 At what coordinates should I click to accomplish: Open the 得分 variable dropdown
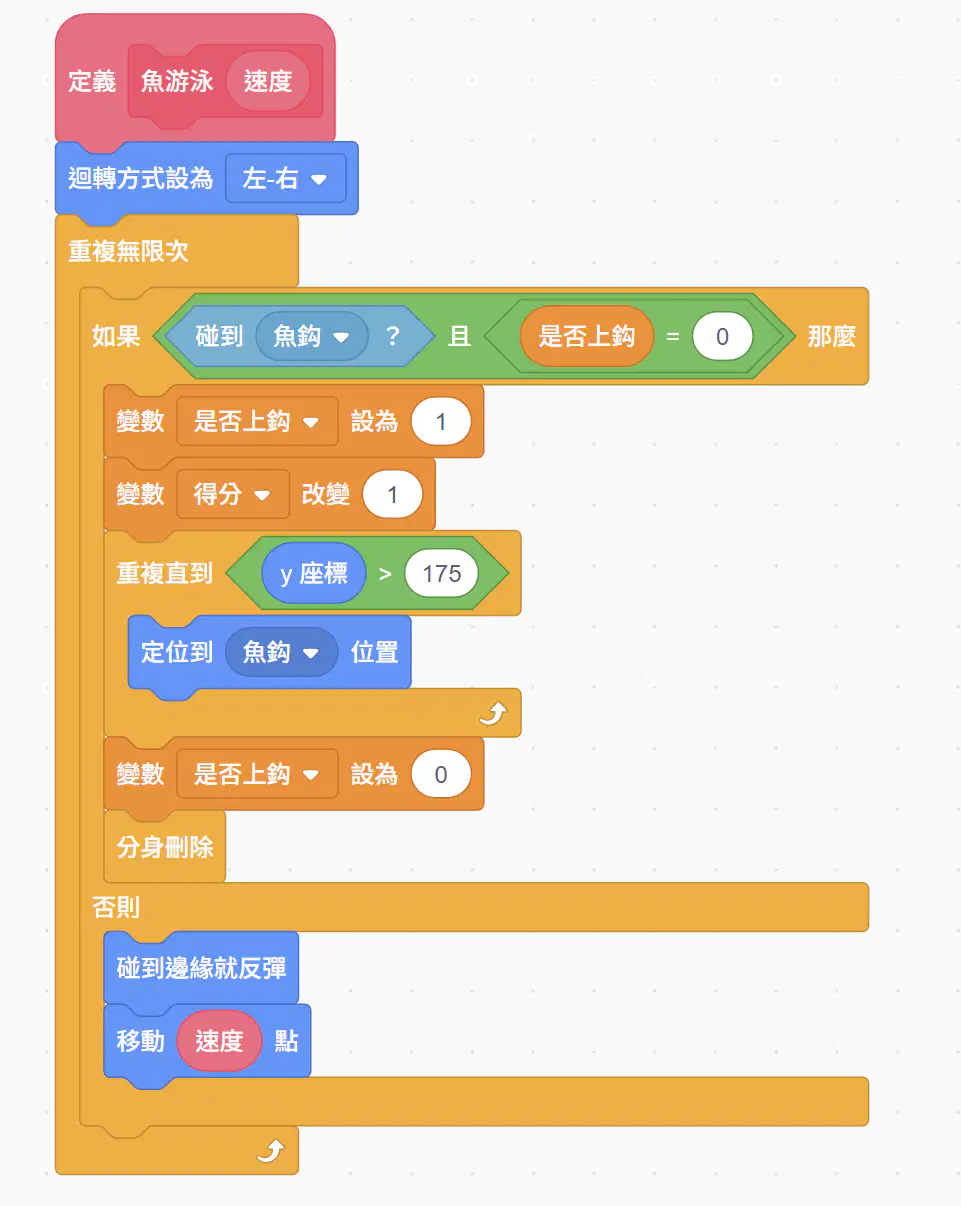[233, 494]
